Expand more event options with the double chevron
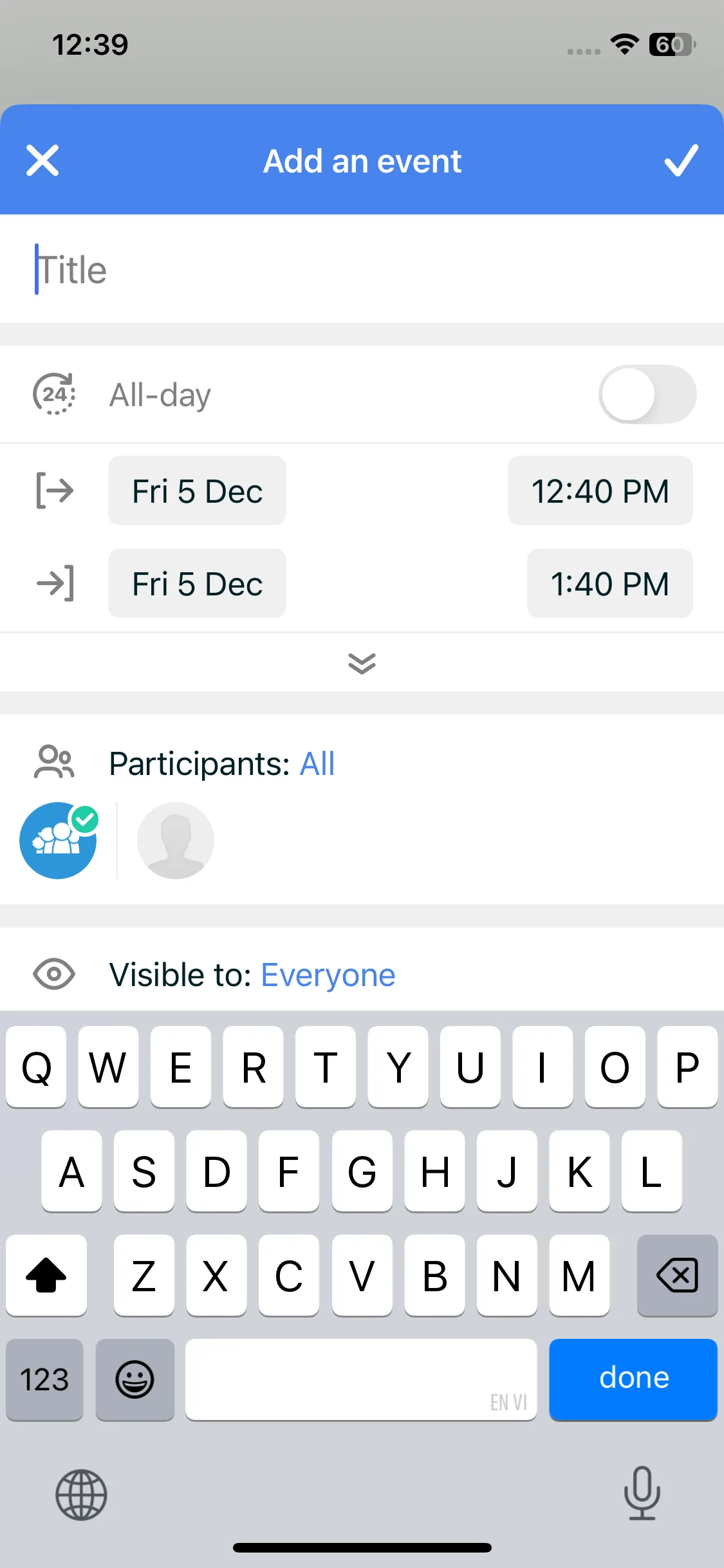Viewport: 724px width, 1568px height. click(x=362, y=663)
